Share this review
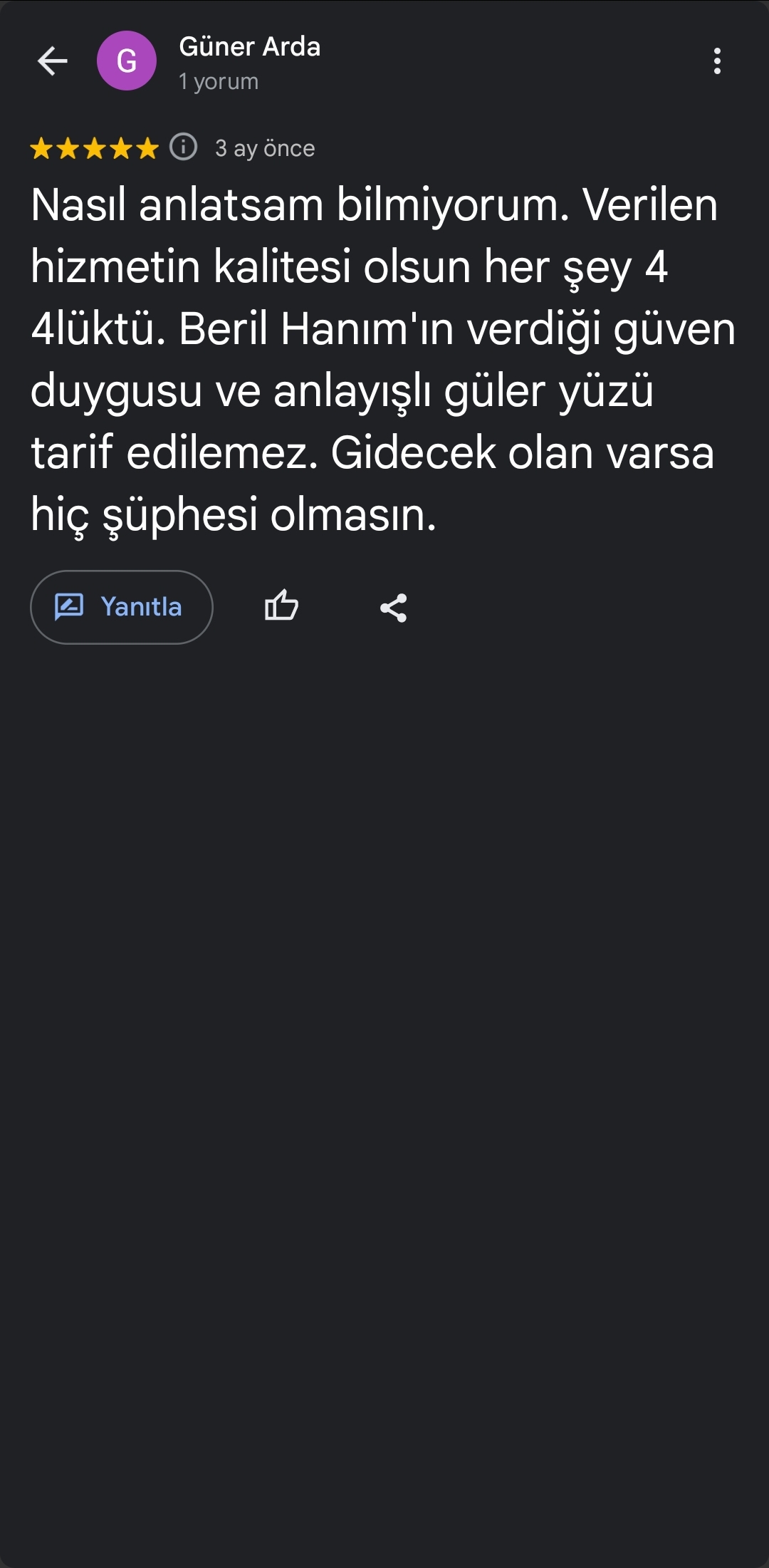 393,608
